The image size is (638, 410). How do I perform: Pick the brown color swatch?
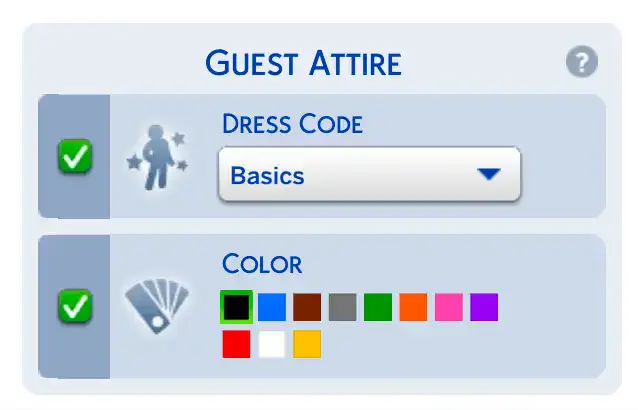tap(307, 307)
